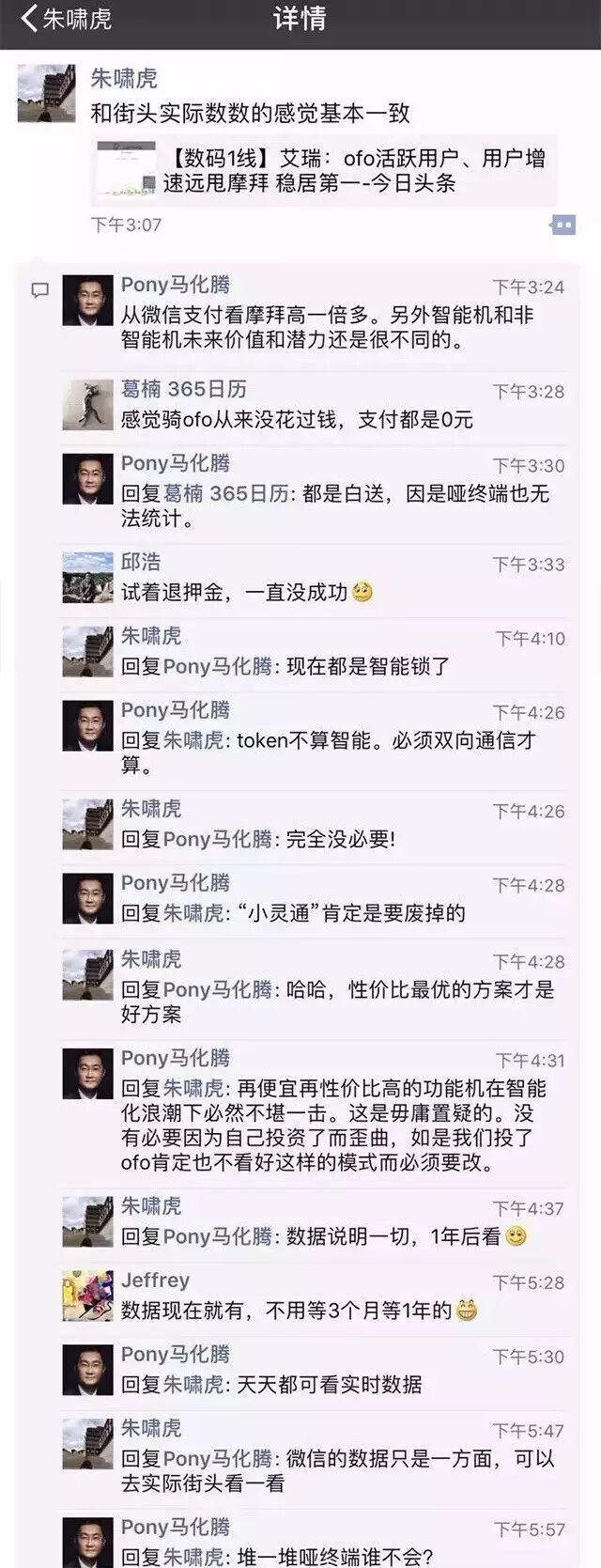This screenshot has width=601, height=1568.
Task: Reply to 葛楠's comment about 0元 payment
Action: [296, 420]
